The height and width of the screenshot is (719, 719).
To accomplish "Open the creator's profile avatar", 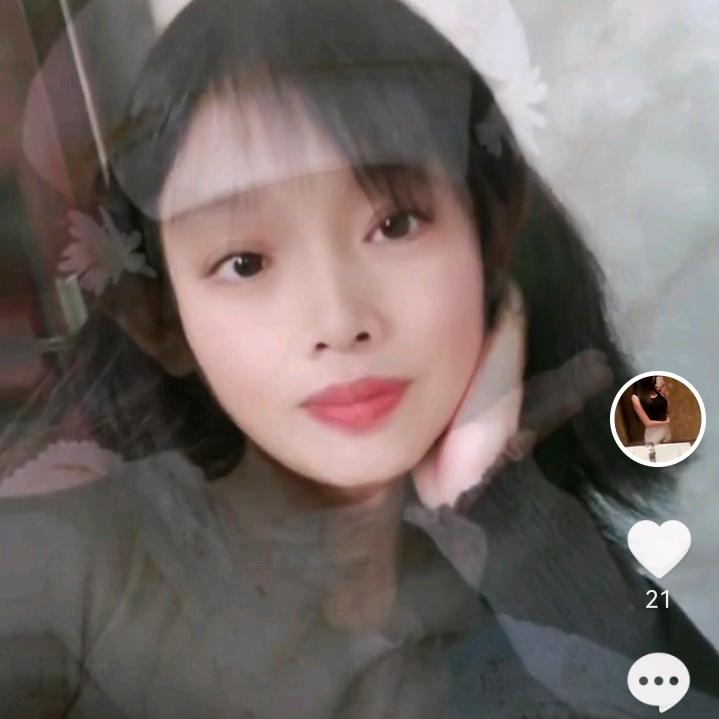I will pos(657,418).
